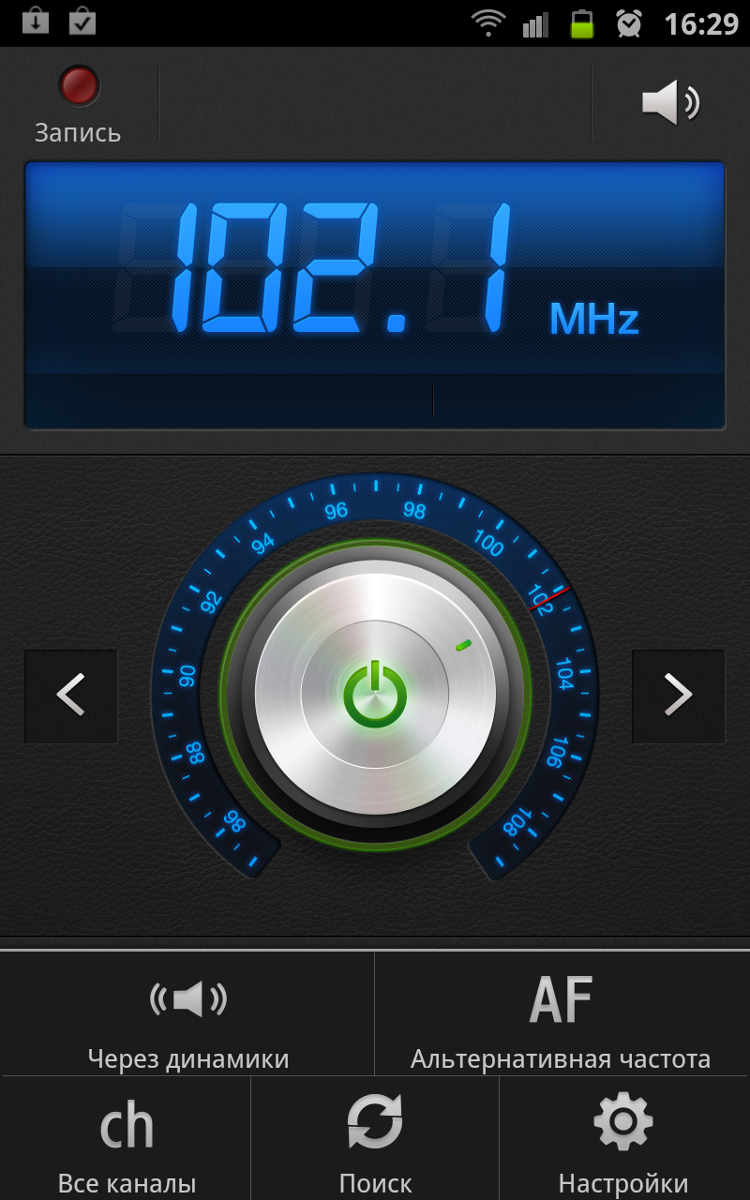Seek to previous station with left arrow
The height and width of the screenshot is (1200, 750).
(71, 695)
